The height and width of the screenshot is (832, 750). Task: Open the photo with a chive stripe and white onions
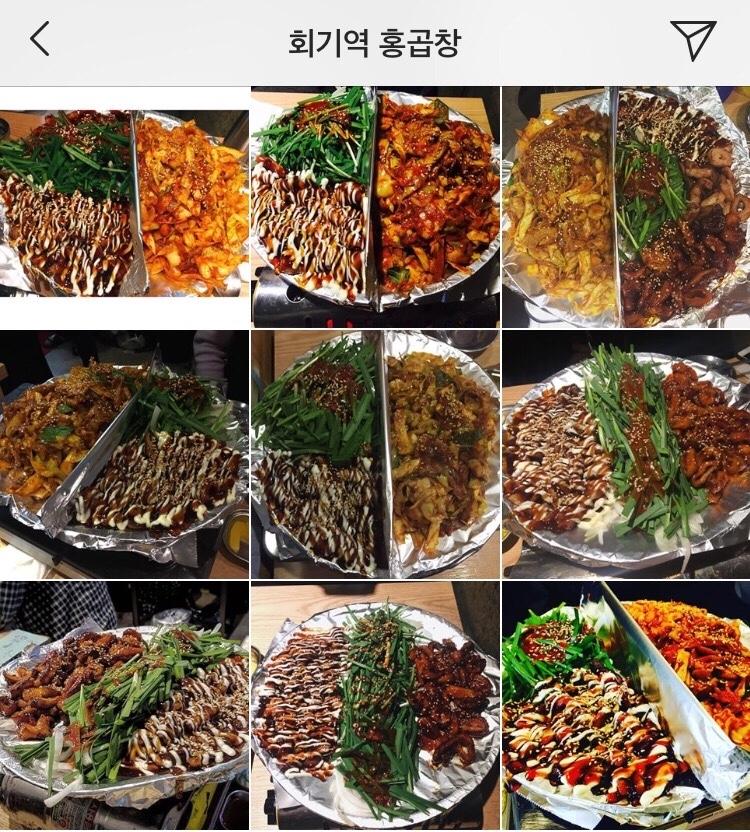click(626, 455)
